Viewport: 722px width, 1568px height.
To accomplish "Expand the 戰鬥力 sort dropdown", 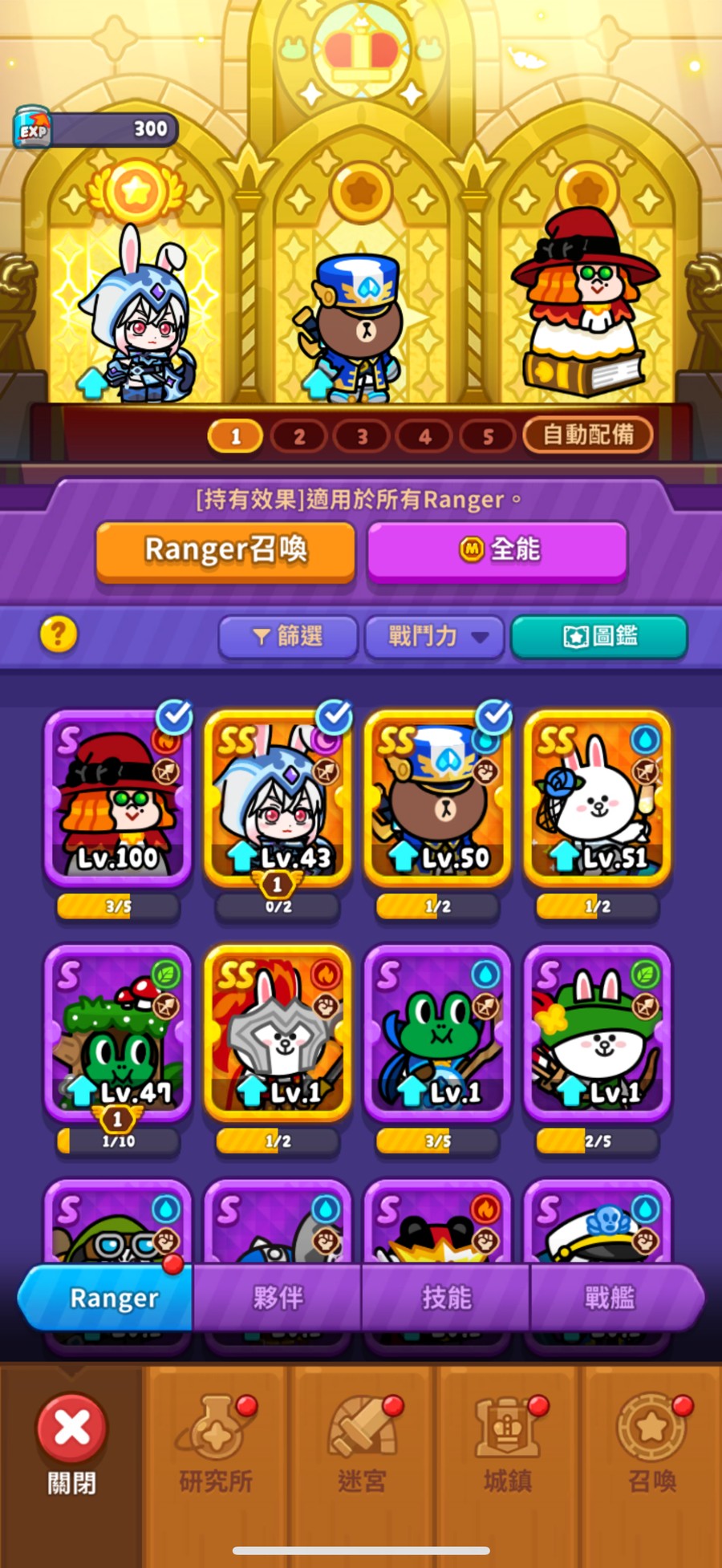I will click(x=435, y=636).
